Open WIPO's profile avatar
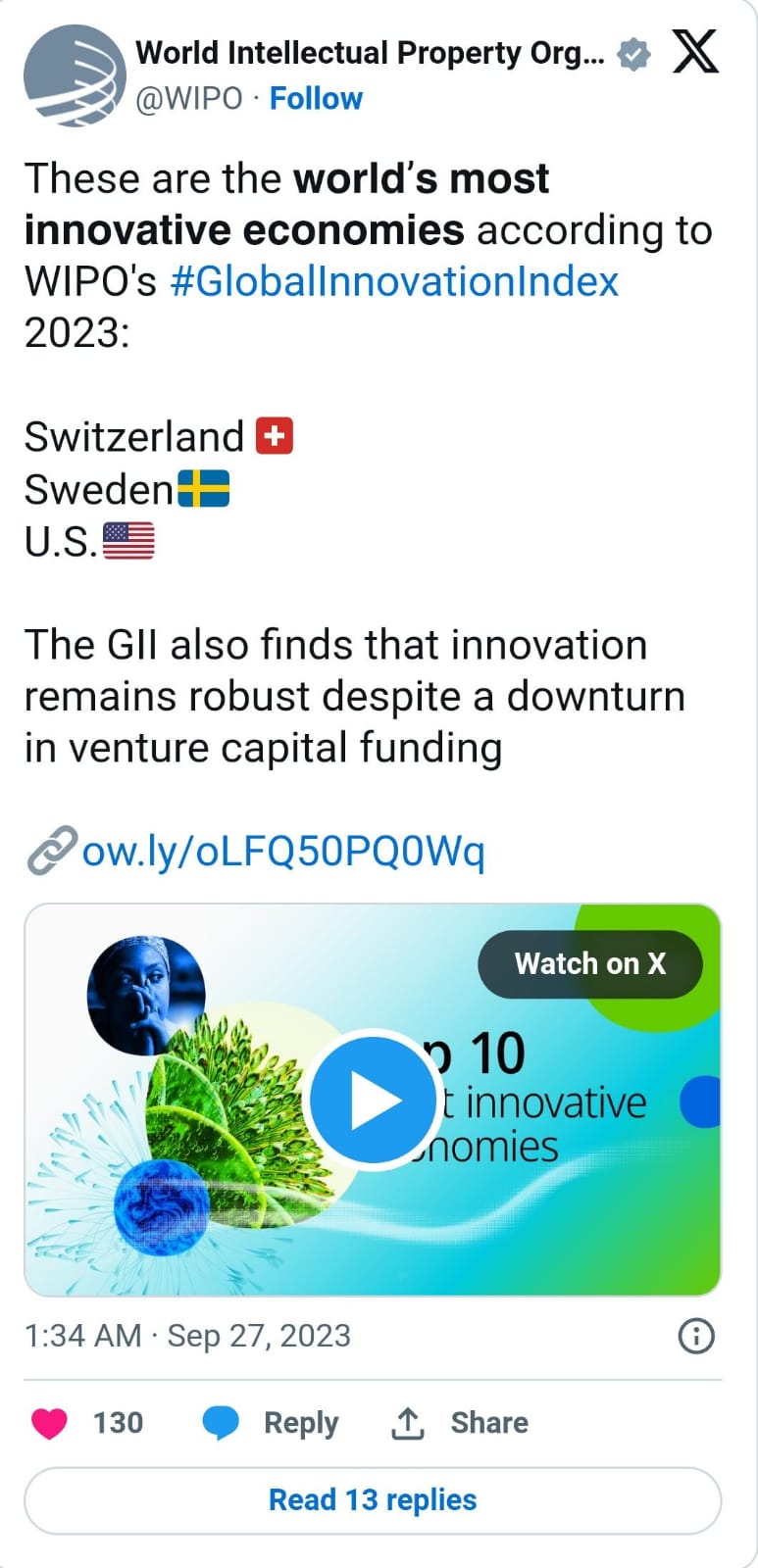Image resolution: width=758 pixels, height=1568 pixels. [75, 75]
